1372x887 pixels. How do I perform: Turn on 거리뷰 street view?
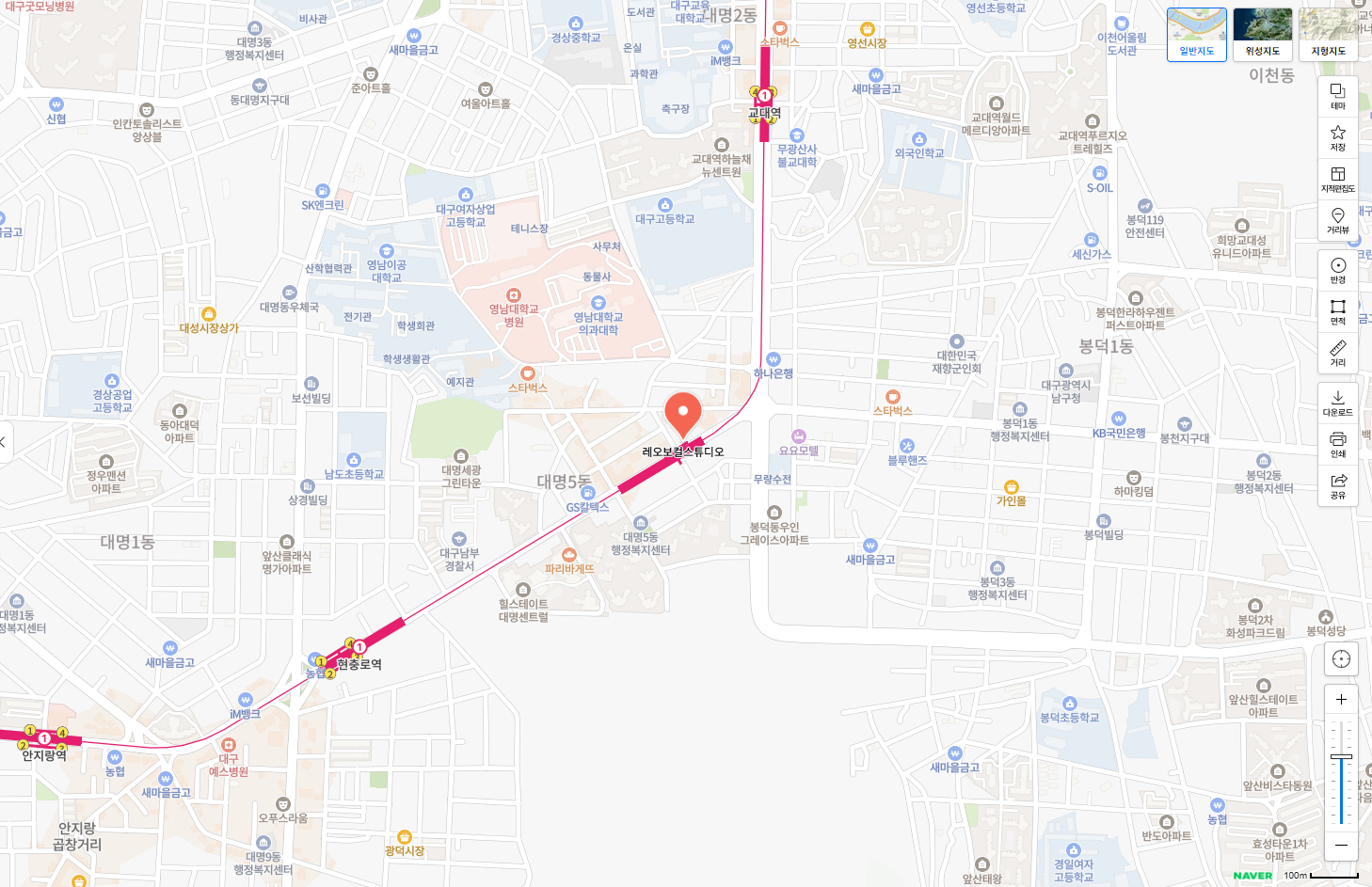1337,220
